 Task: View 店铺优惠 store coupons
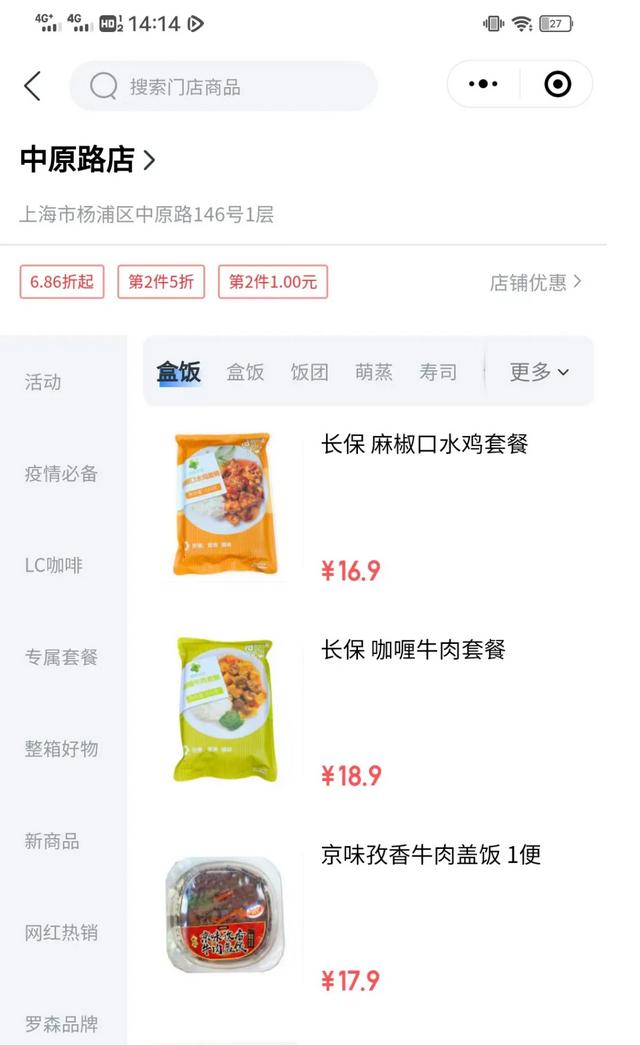535,282
